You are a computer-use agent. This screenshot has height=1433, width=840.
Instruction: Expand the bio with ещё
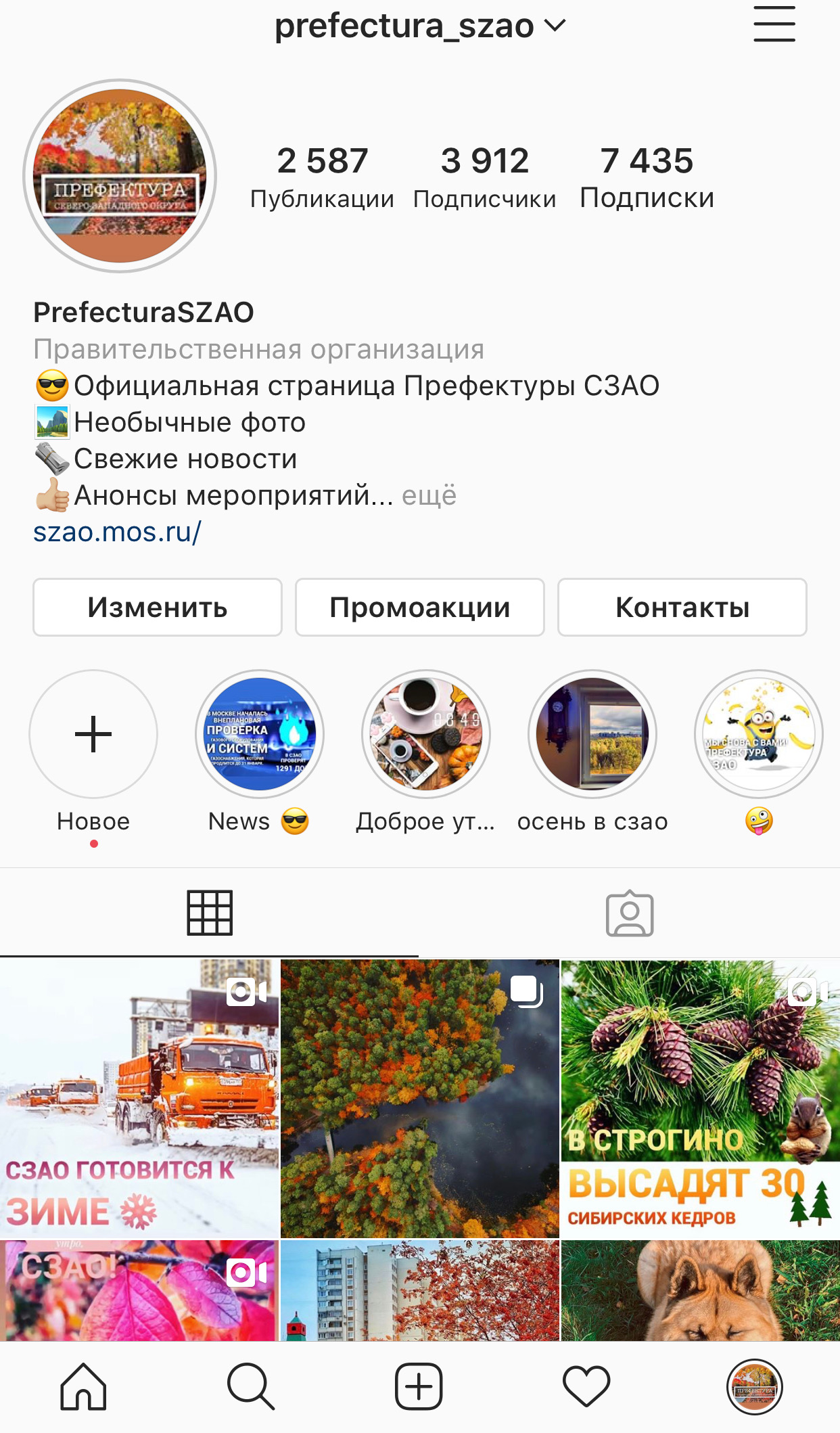pyautogui.click(x=429, y=495)
